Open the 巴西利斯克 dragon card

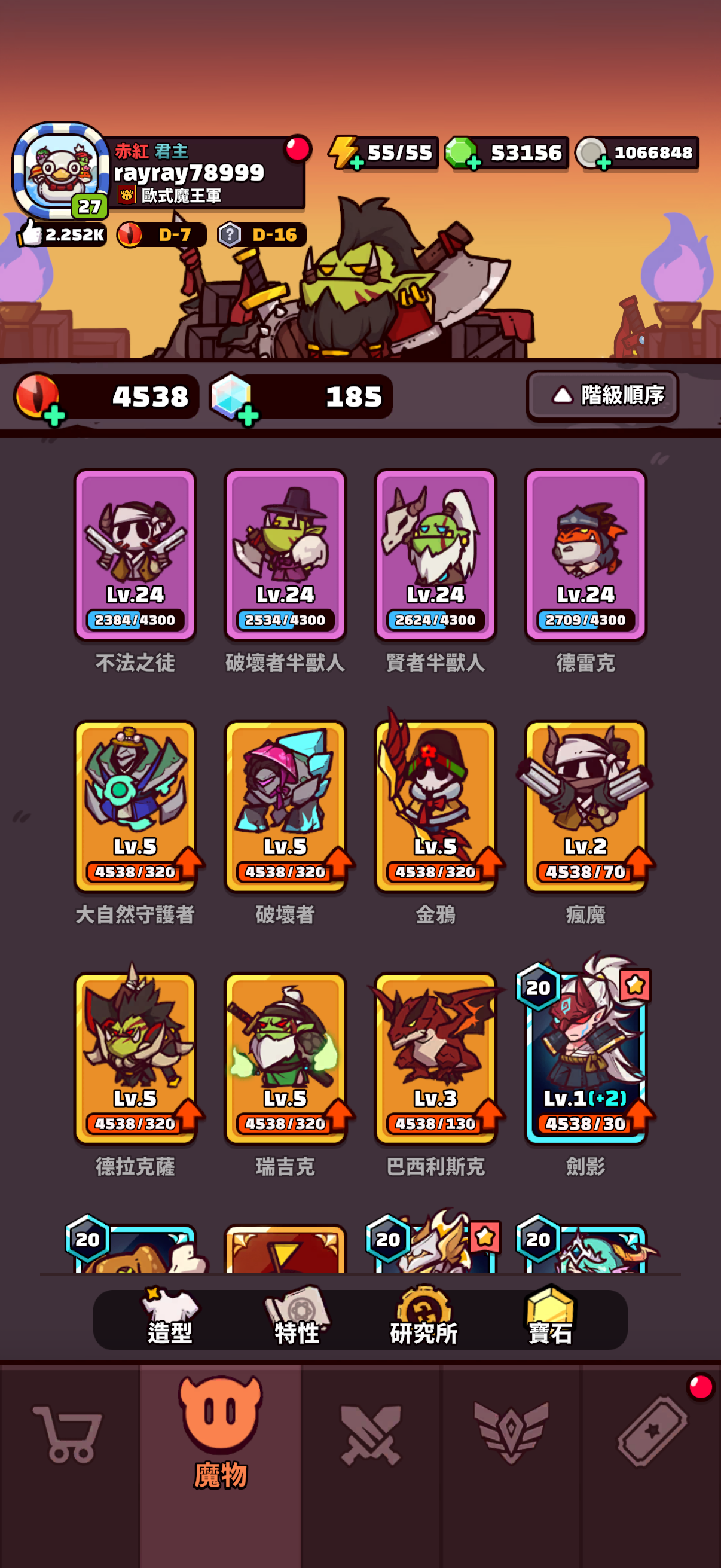(x=436, y=1058)
